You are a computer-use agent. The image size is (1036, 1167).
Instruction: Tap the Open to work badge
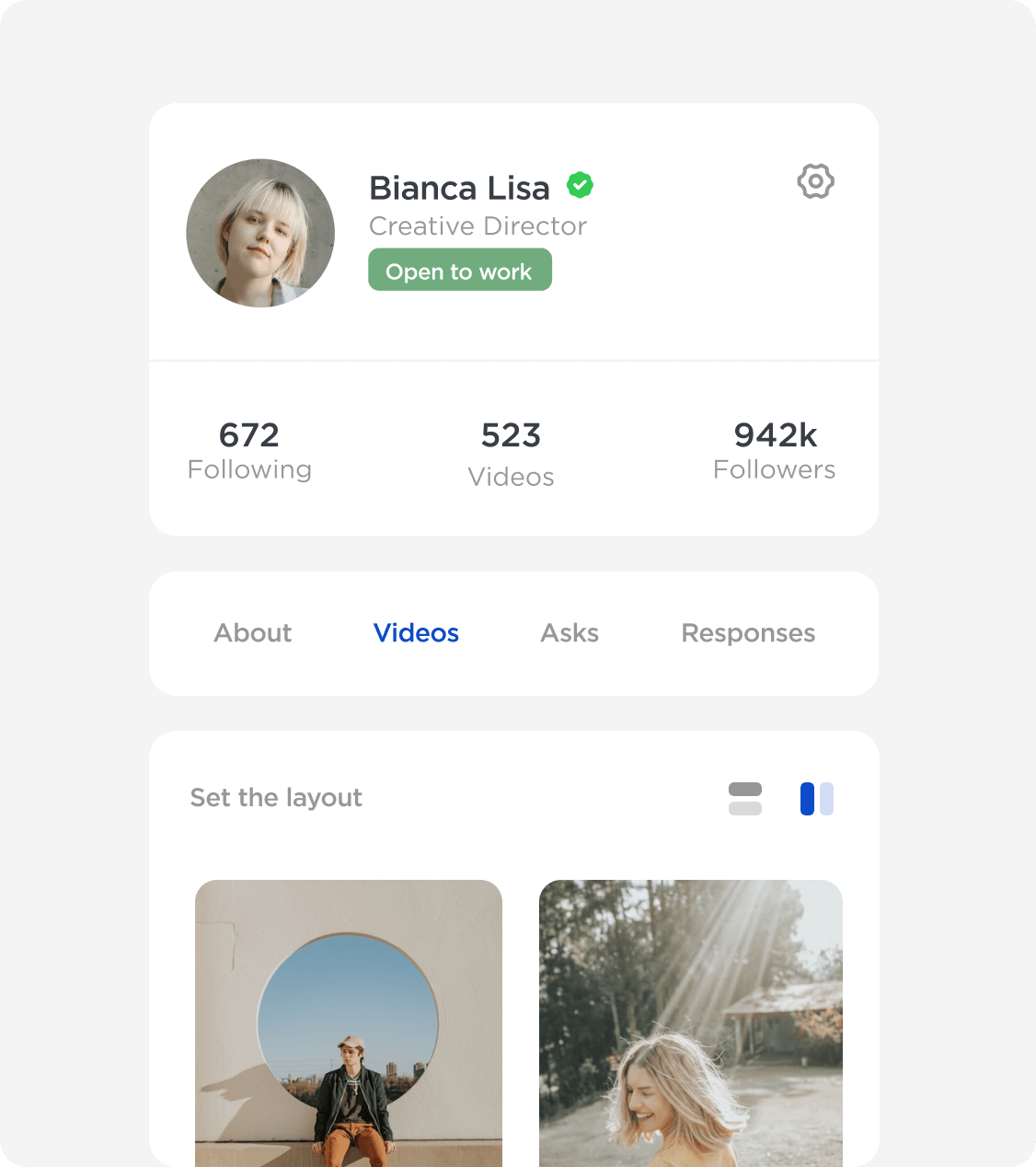[460, 271]
